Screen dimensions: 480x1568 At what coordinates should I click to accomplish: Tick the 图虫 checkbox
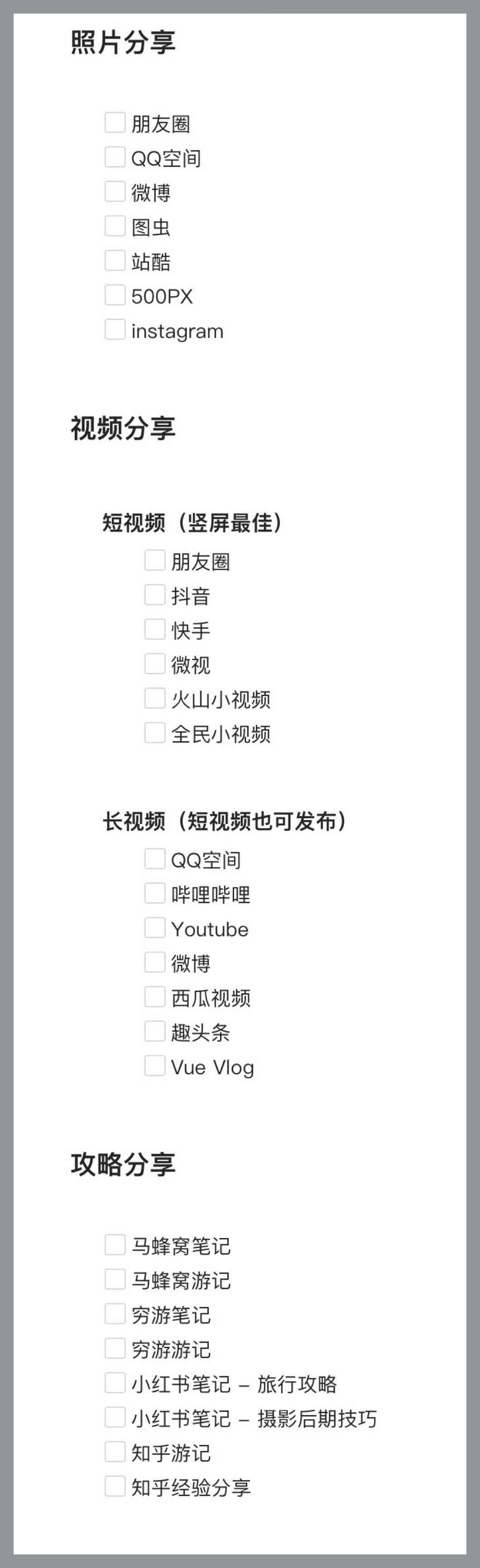click(x=115, y=226)
